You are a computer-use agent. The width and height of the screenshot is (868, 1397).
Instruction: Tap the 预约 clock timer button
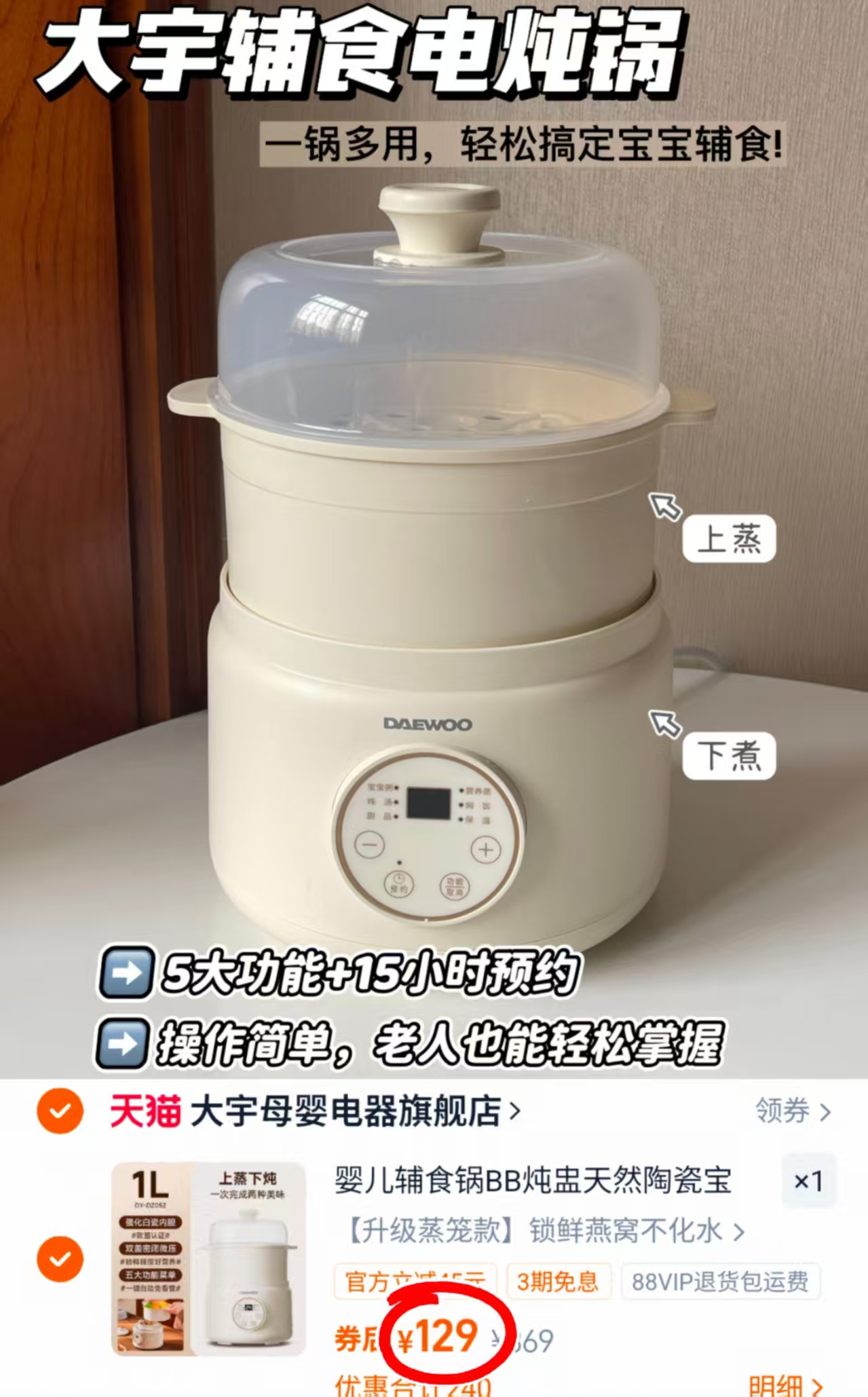399,884
